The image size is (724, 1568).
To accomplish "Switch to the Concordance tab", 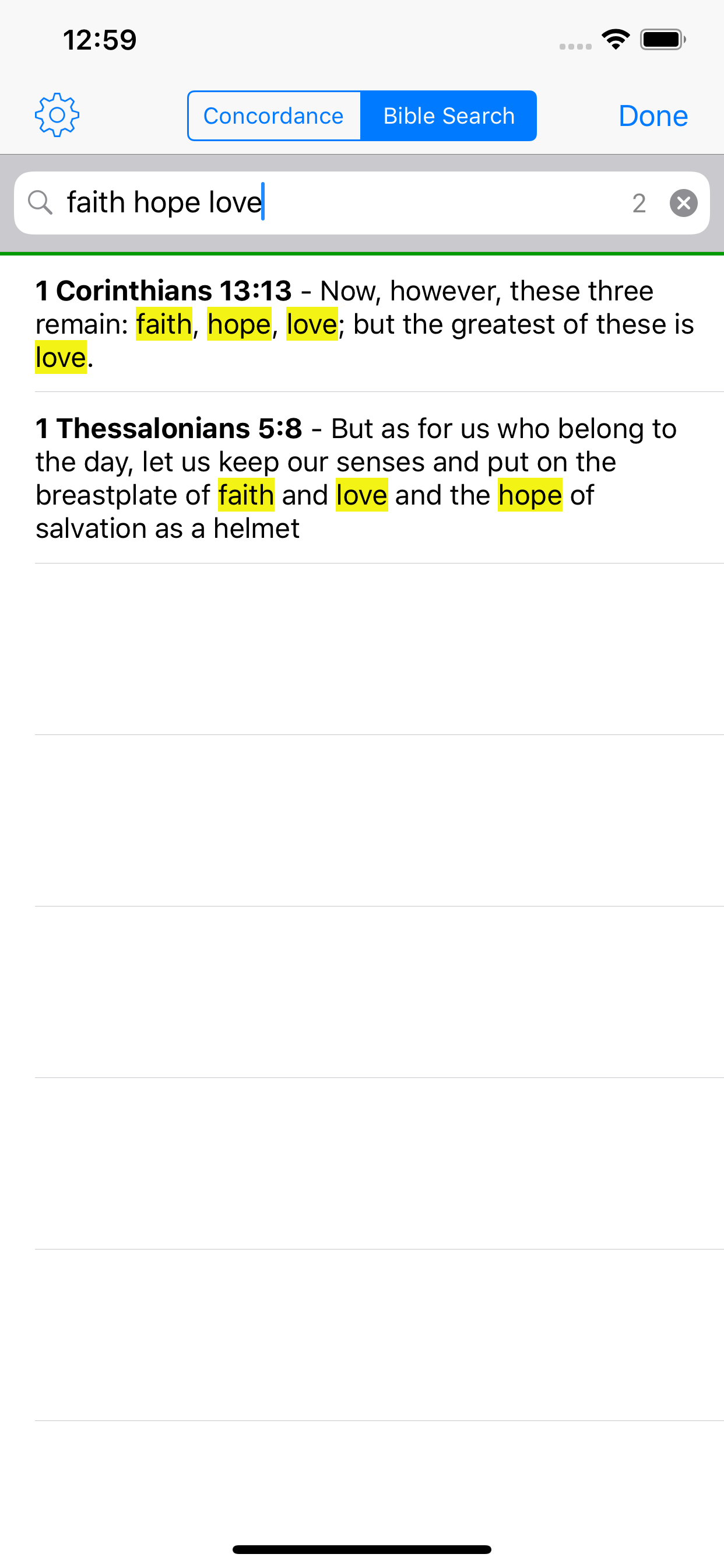I will coord(274,116).
